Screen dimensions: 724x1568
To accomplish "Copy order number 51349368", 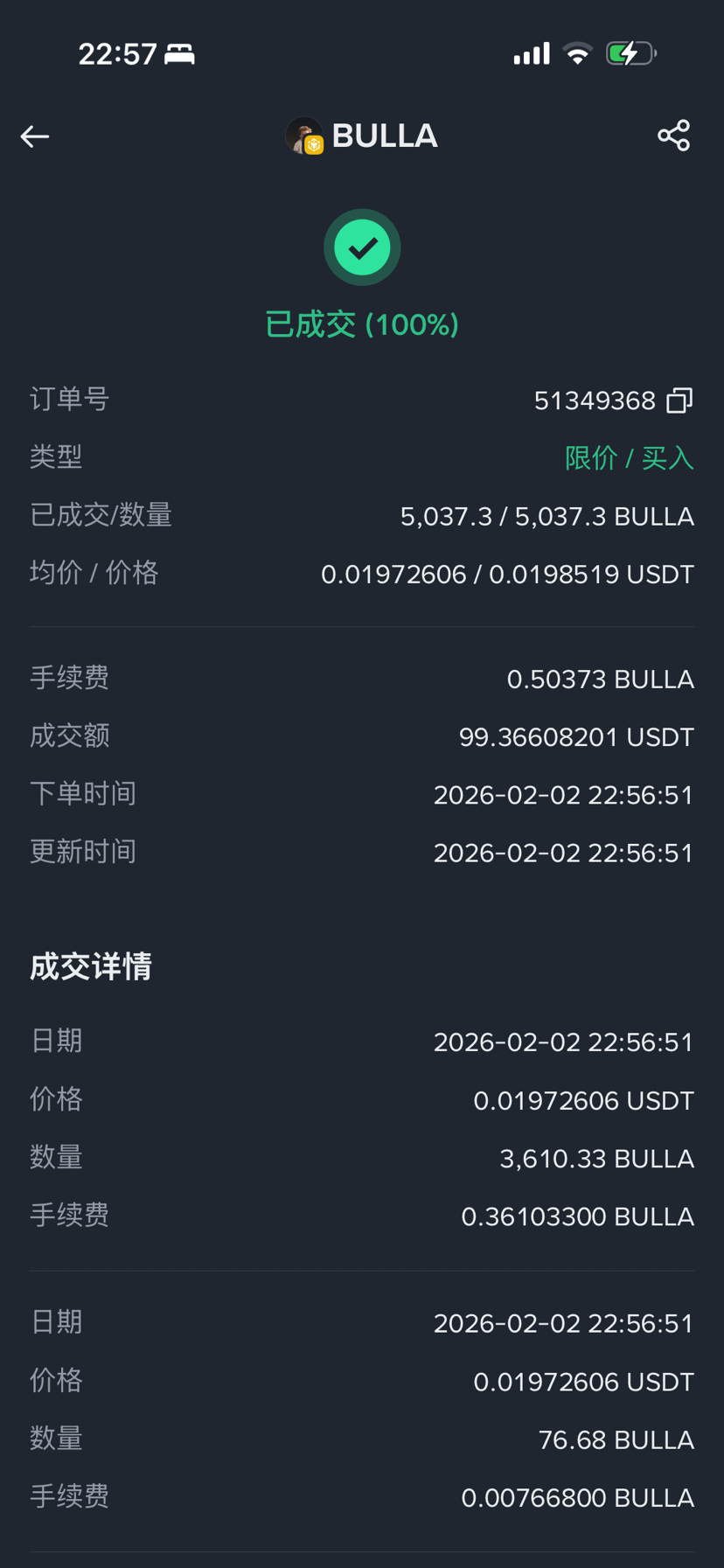I will click(679, 401).
